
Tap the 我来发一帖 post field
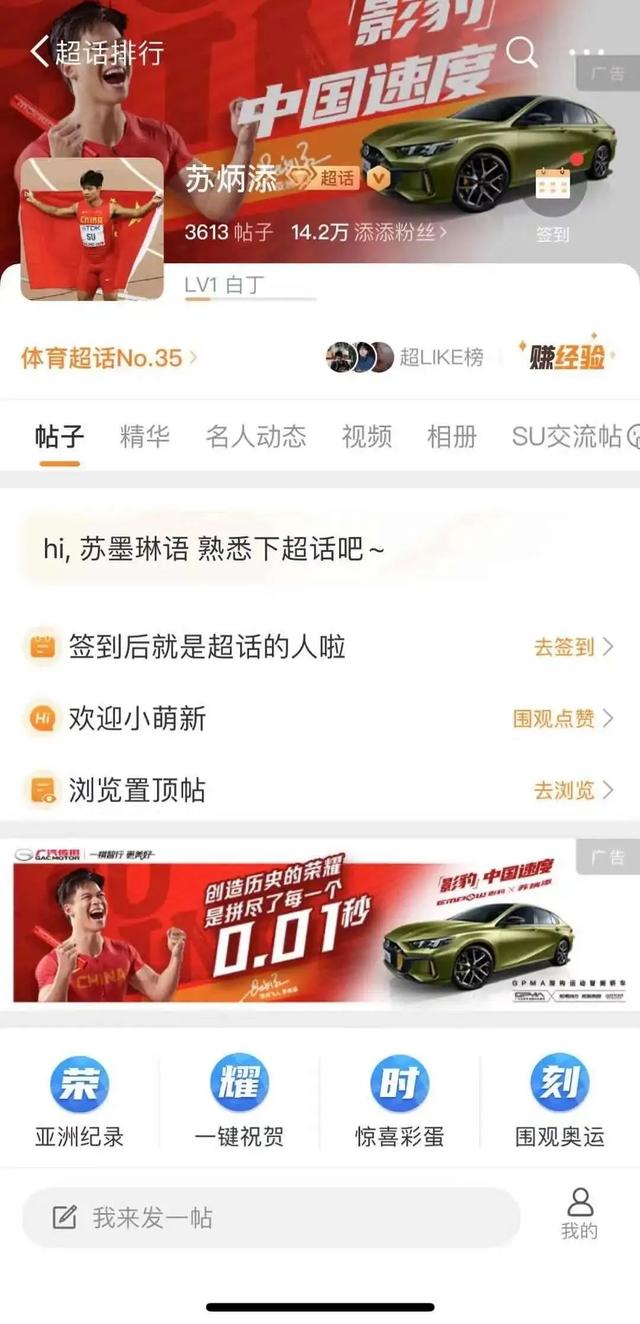pyautogui.click(x=270, y=1218)
